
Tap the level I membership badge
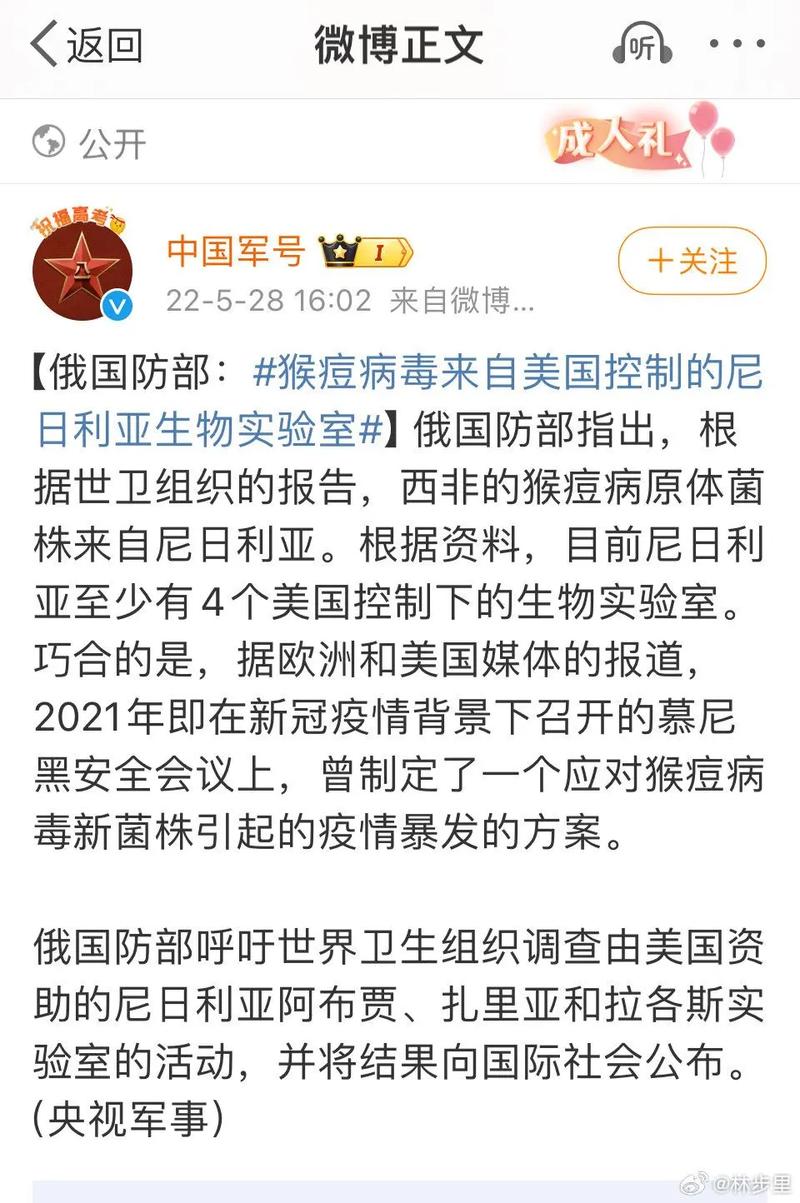point(381,252)
